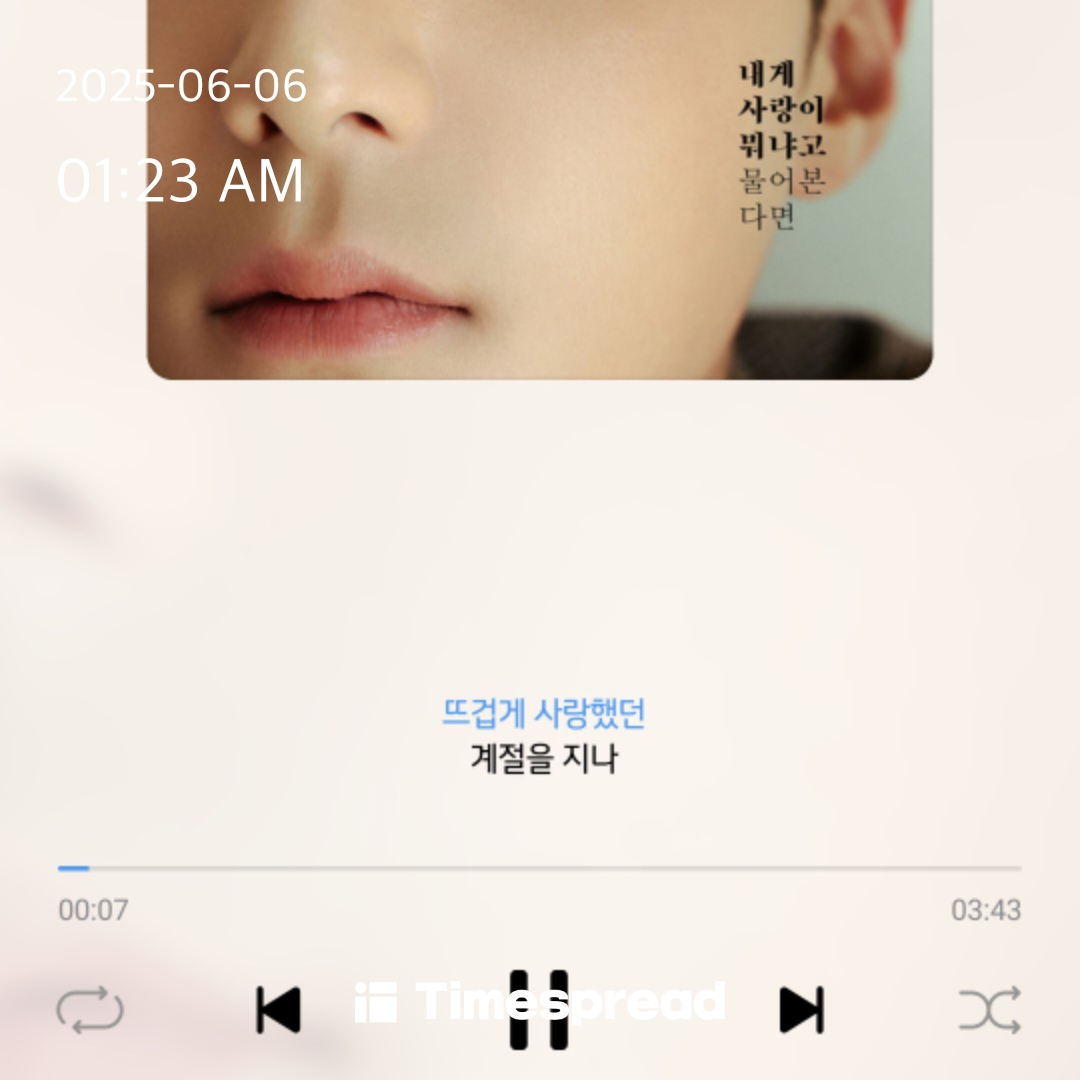Skip to the next track
This screenshot has height=1080, width=1080.
[x=802, y=1009]
